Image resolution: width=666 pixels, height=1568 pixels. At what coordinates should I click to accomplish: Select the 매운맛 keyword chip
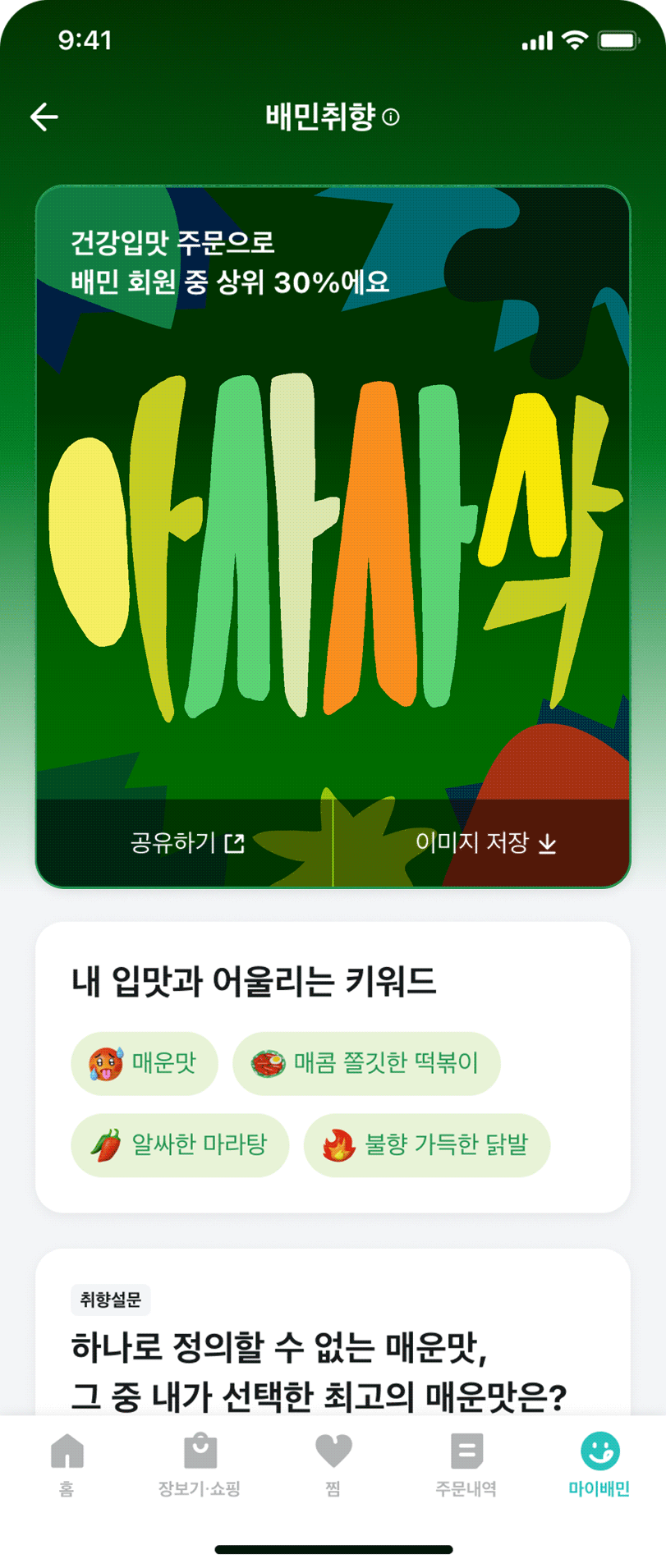coord(145,1063)
